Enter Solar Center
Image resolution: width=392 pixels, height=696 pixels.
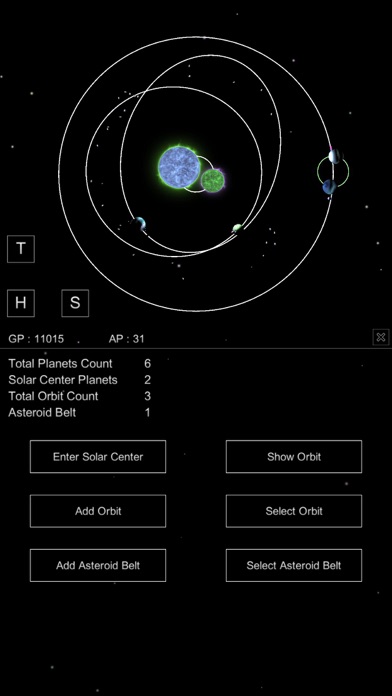98,457
